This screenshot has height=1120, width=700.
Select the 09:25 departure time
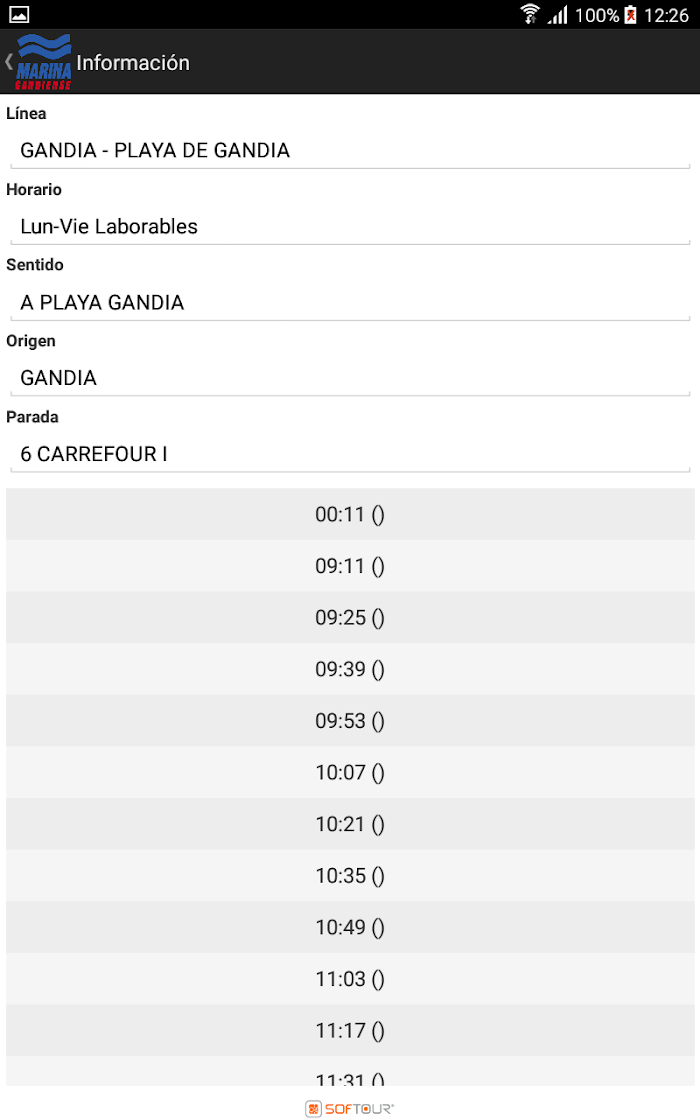point(350,617)
